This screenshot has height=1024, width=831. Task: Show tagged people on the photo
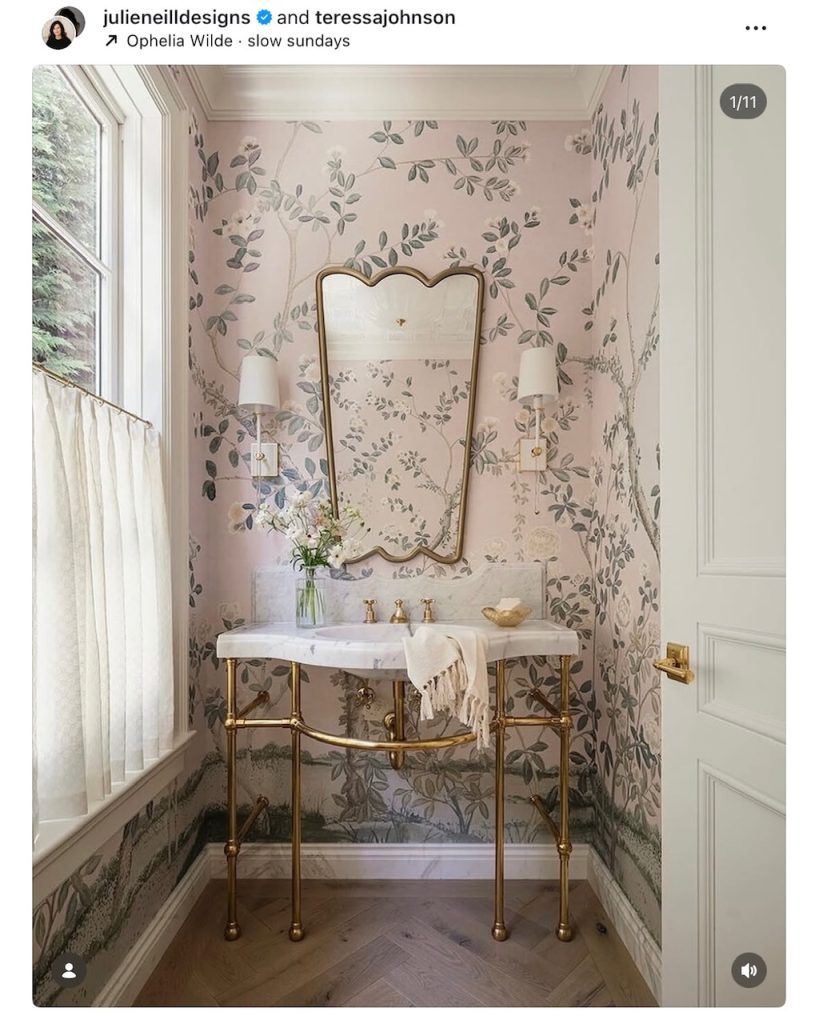(x=69, y=970)
